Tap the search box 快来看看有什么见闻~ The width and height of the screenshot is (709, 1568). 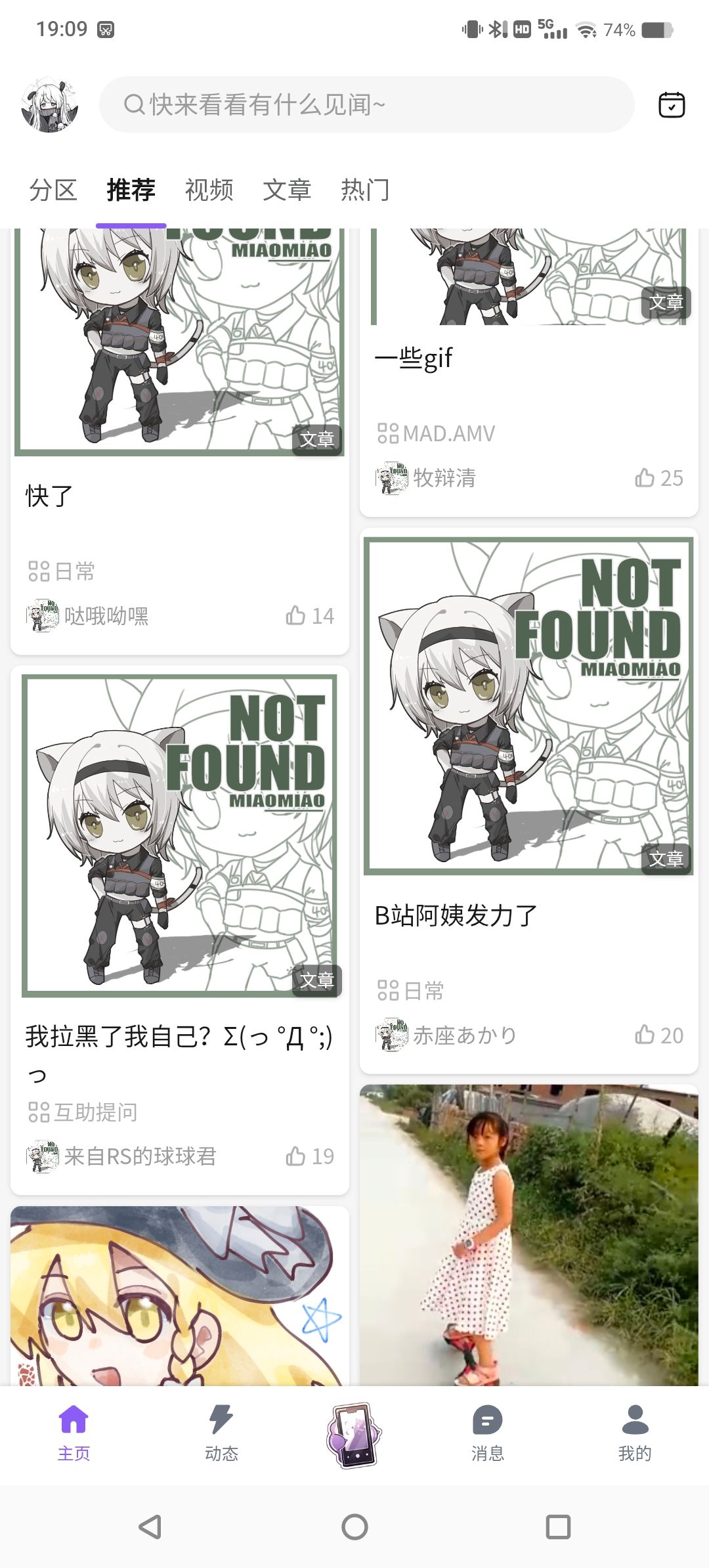click(x=366, y=105)
